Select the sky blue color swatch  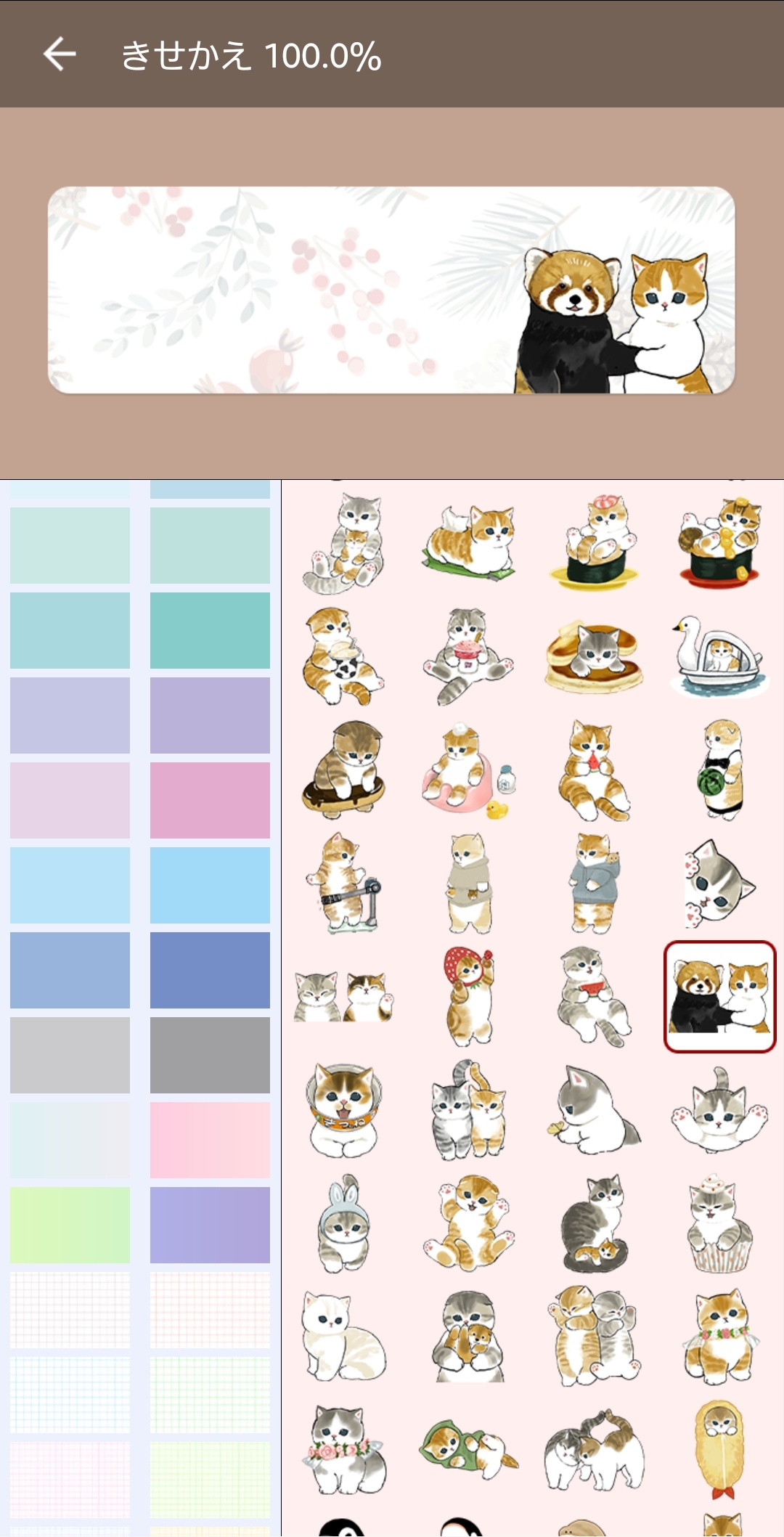click(x=210, y=884)
